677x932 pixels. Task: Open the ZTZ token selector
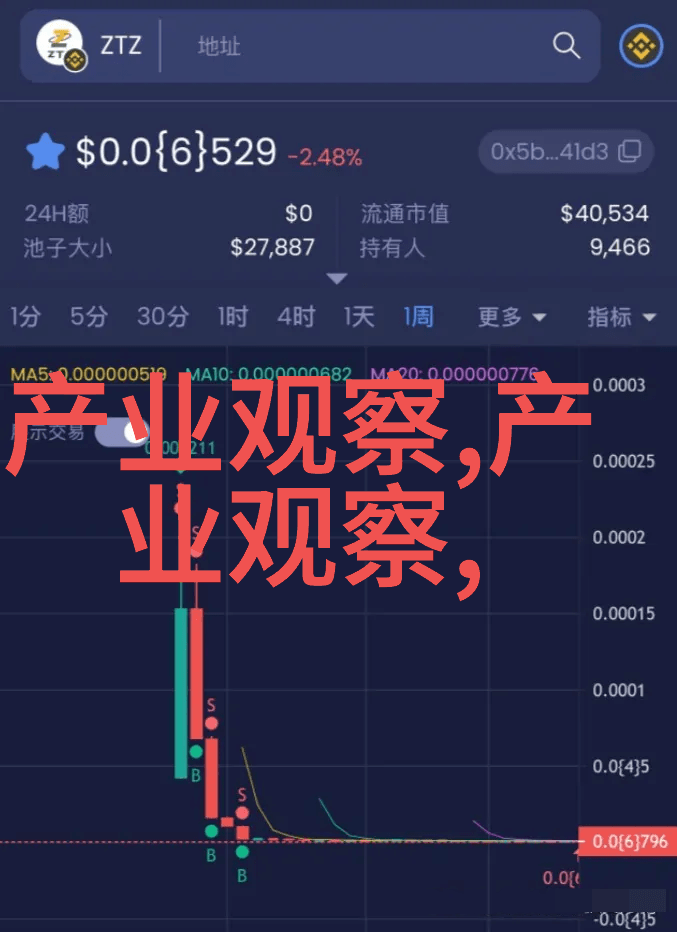[x=90, y=46]
